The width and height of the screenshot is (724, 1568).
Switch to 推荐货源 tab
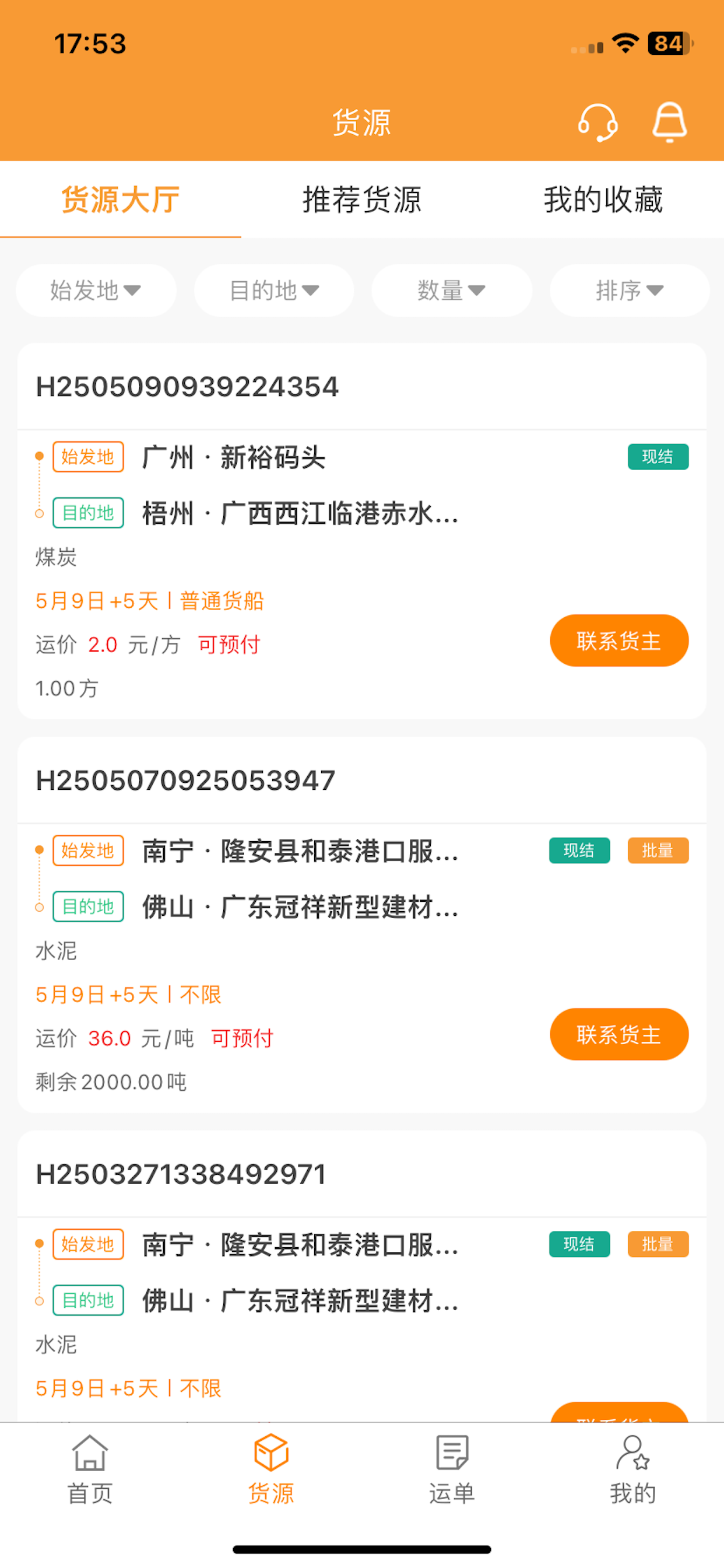[x=362, y=199]
